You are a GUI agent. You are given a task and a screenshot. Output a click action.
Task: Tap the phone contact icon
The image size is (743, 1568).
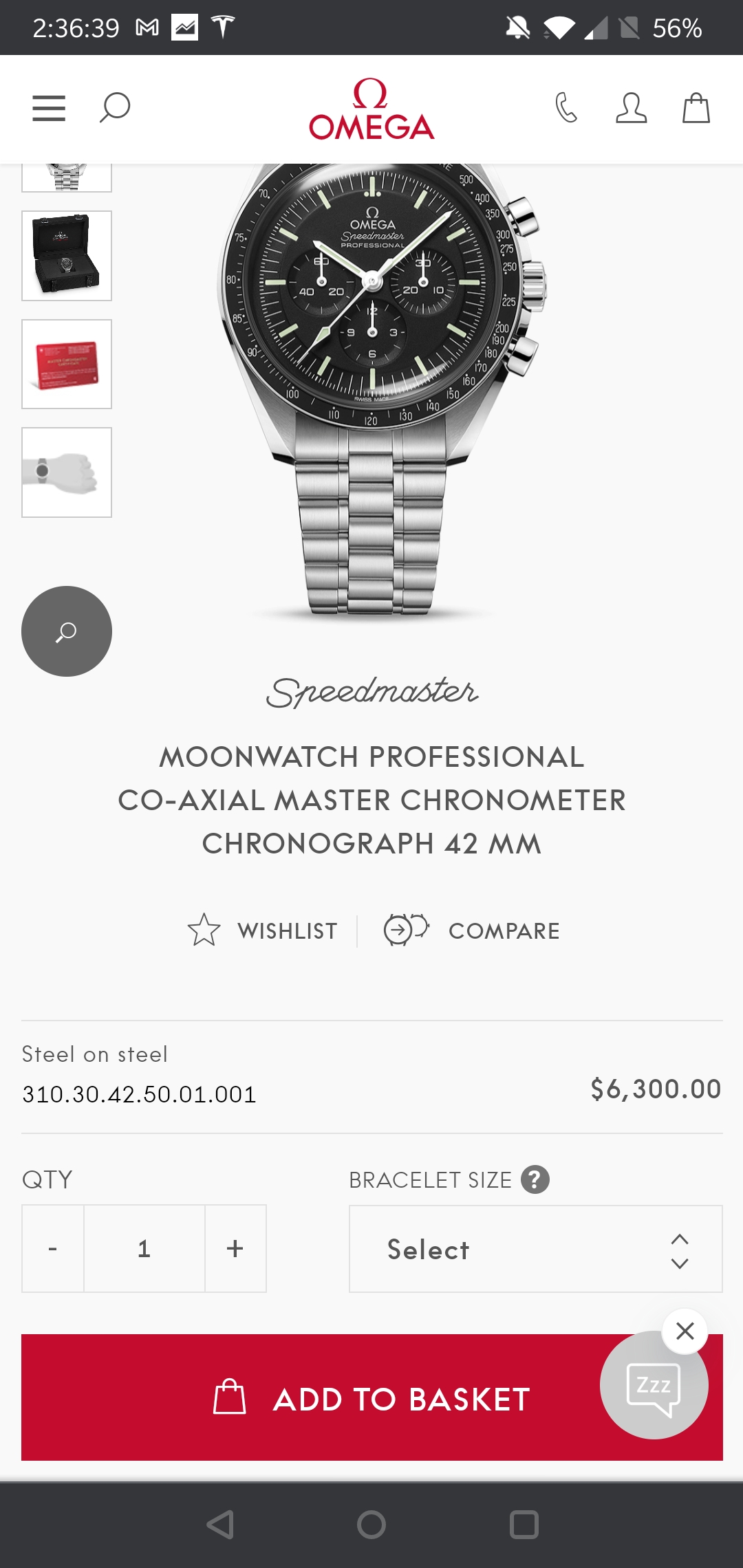[x=566, y=108]
